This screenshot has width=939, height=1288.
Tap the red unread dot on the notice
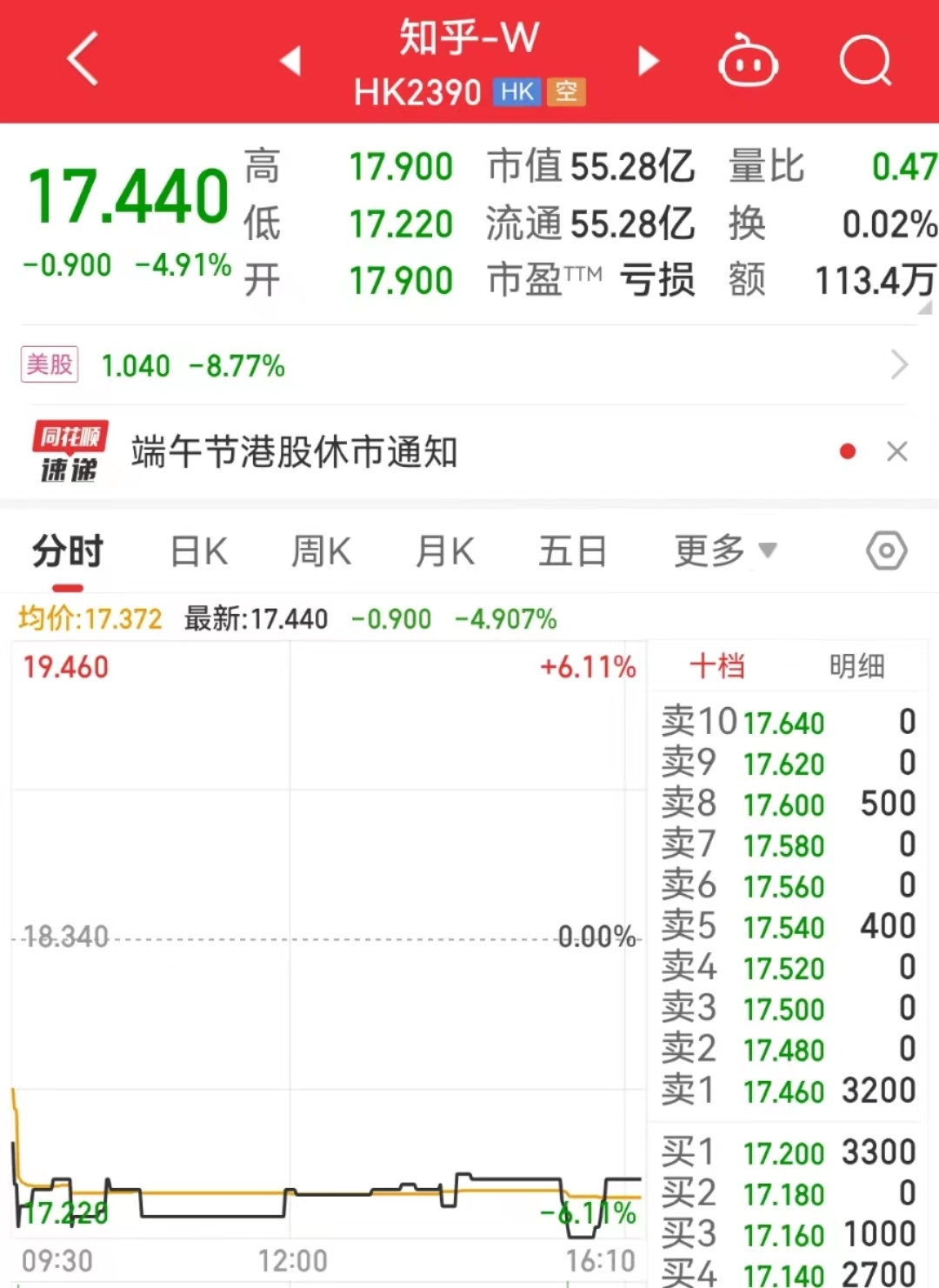pos(848,451)
